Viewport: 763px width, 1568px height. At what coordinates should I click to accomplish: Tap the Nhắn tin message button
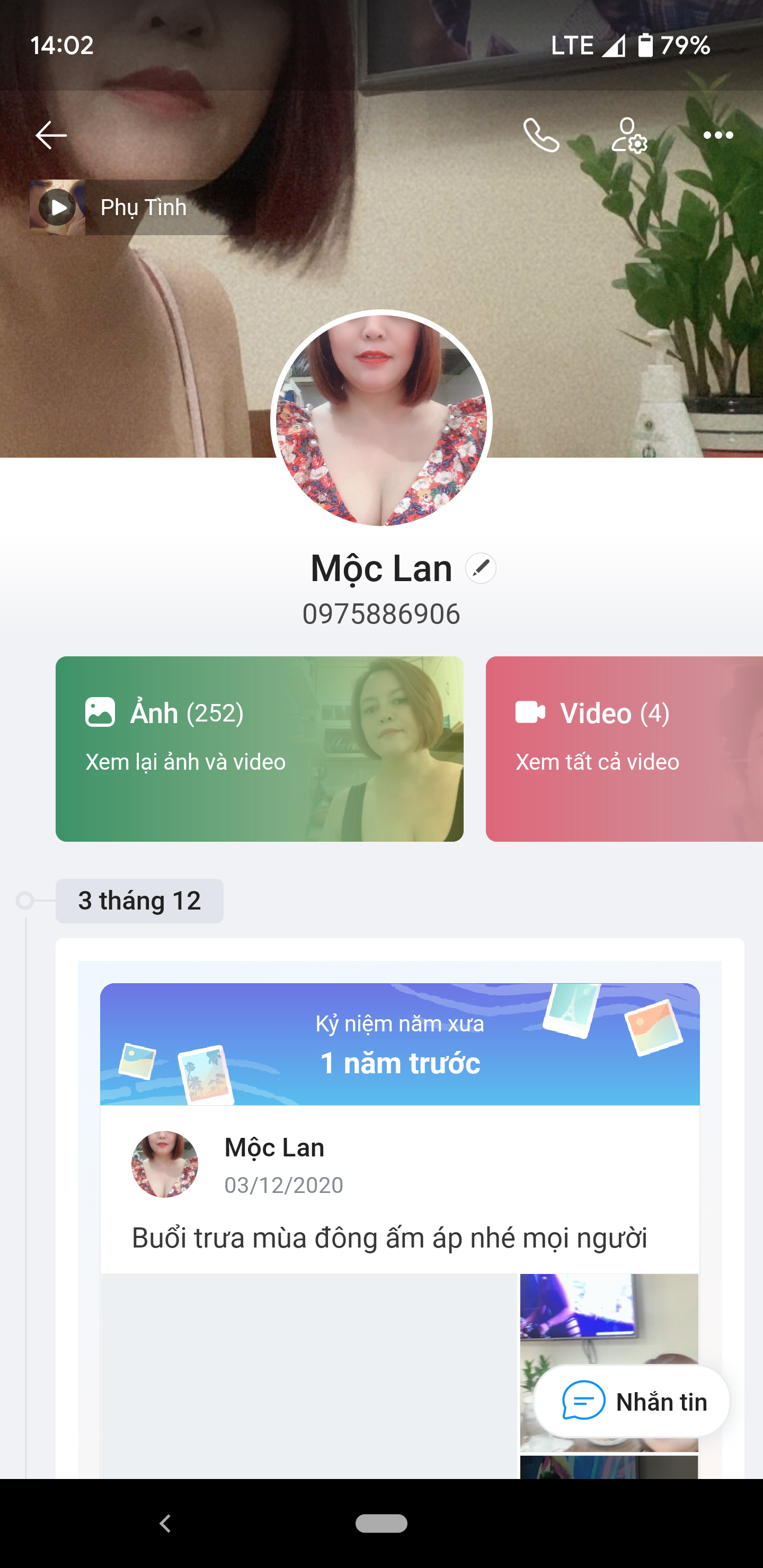632,1402
